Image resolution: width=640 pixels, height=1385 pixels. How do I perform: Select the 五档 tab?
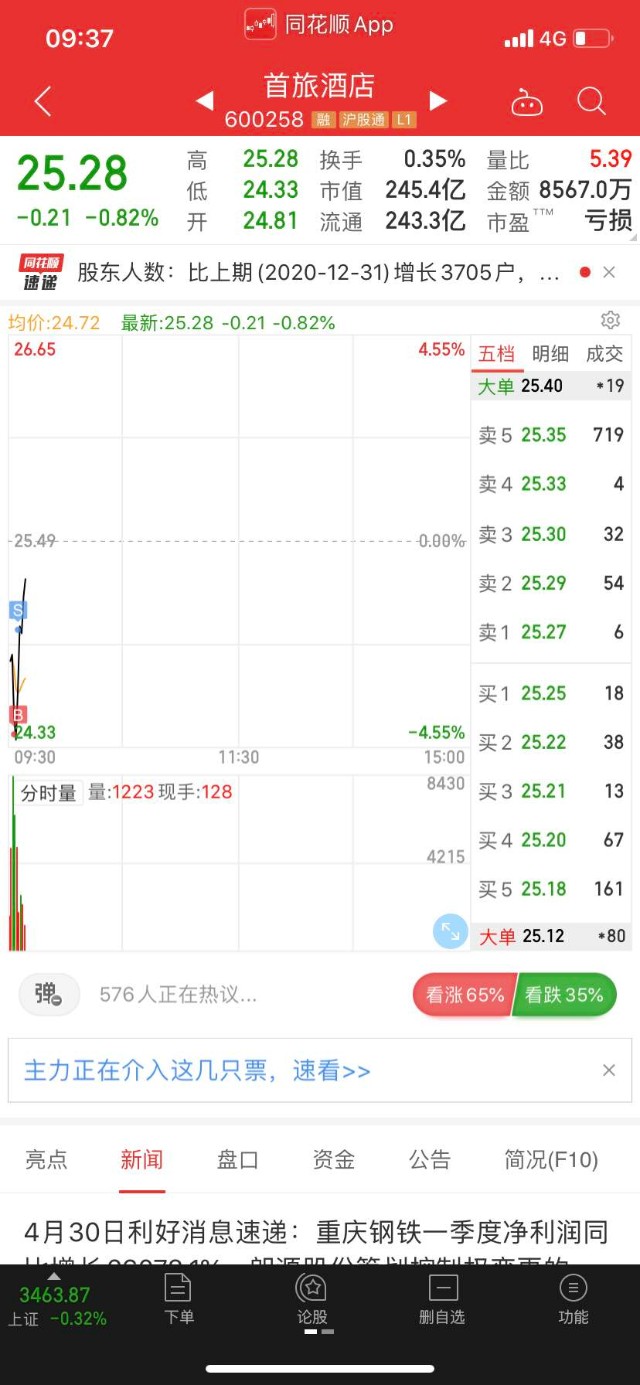(496, 354)
